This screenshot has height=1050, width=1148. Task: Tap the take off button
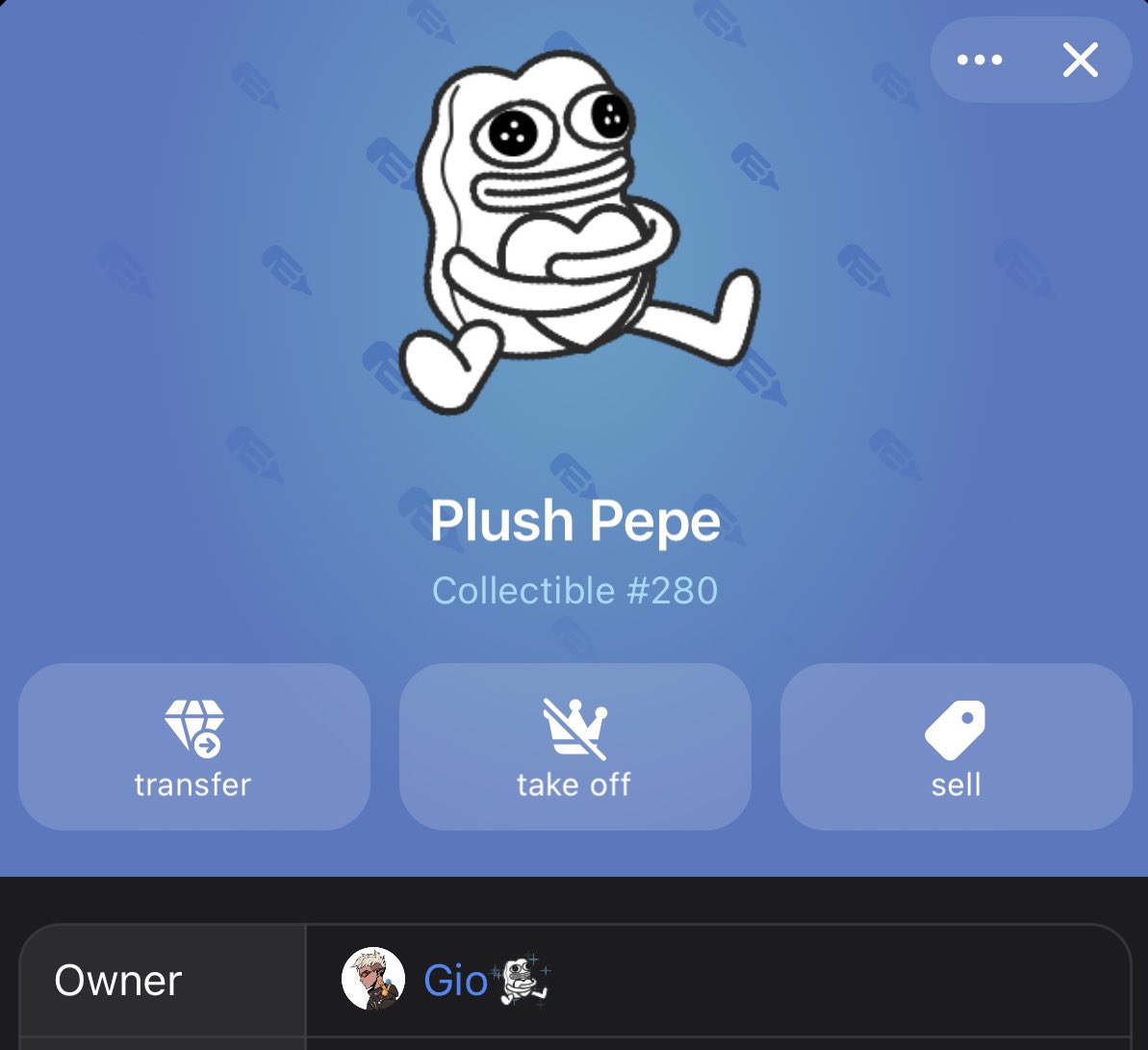pyautogui.click(x=574, y=747)
